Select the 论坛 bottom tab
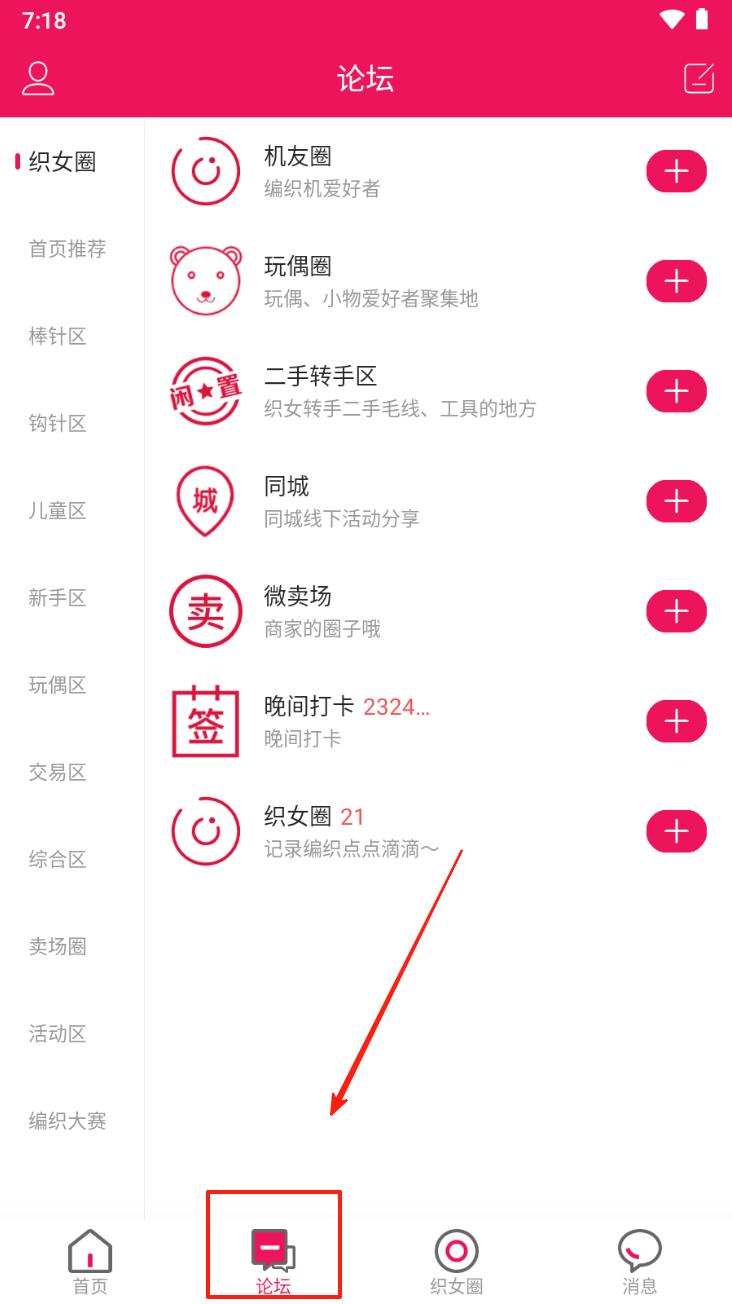Image resolution: width=732 pixels, height=1304 pixels. click(x=273, y=1262)
